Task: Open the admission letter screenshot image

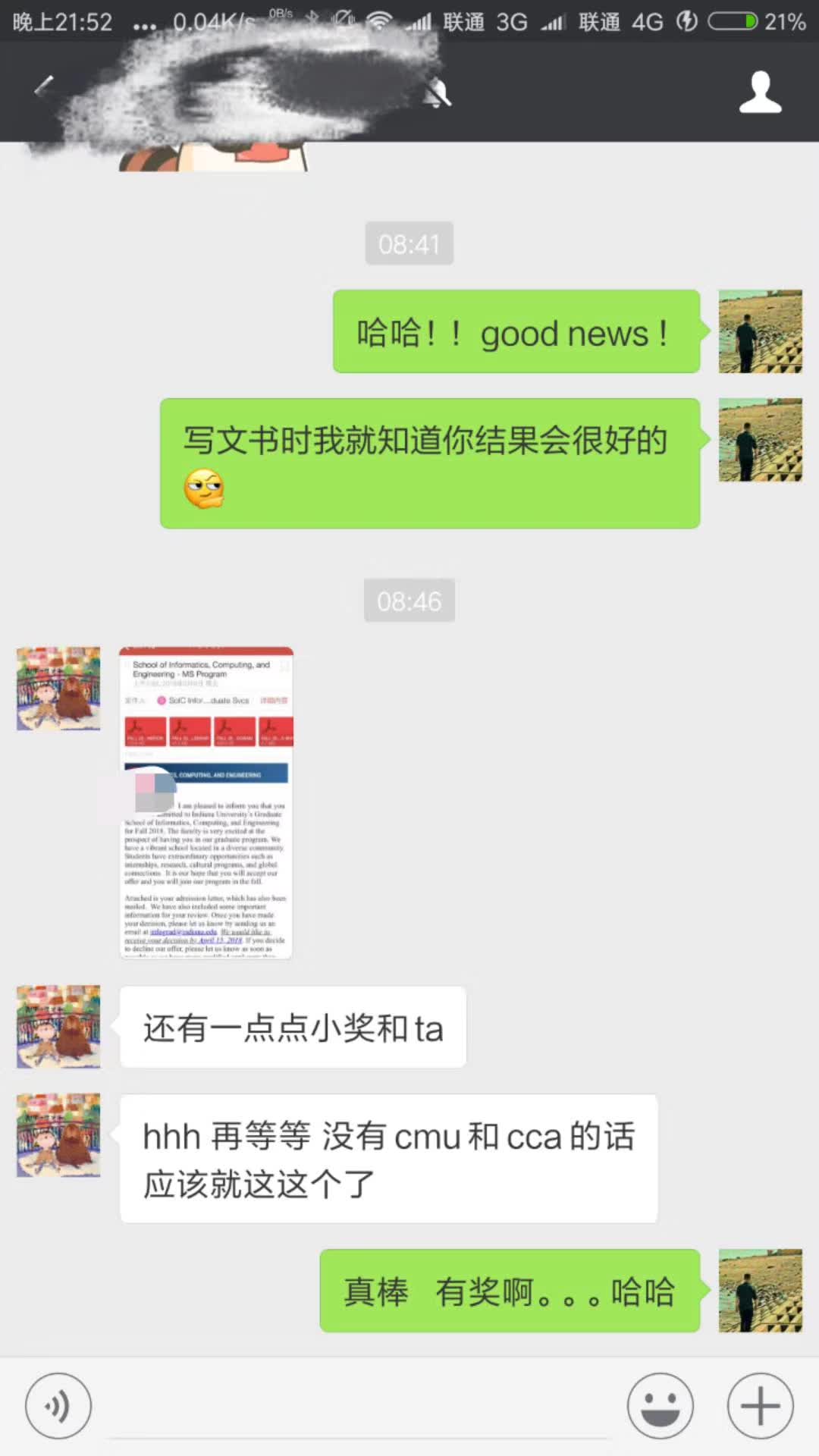Action: pos(206,802)
